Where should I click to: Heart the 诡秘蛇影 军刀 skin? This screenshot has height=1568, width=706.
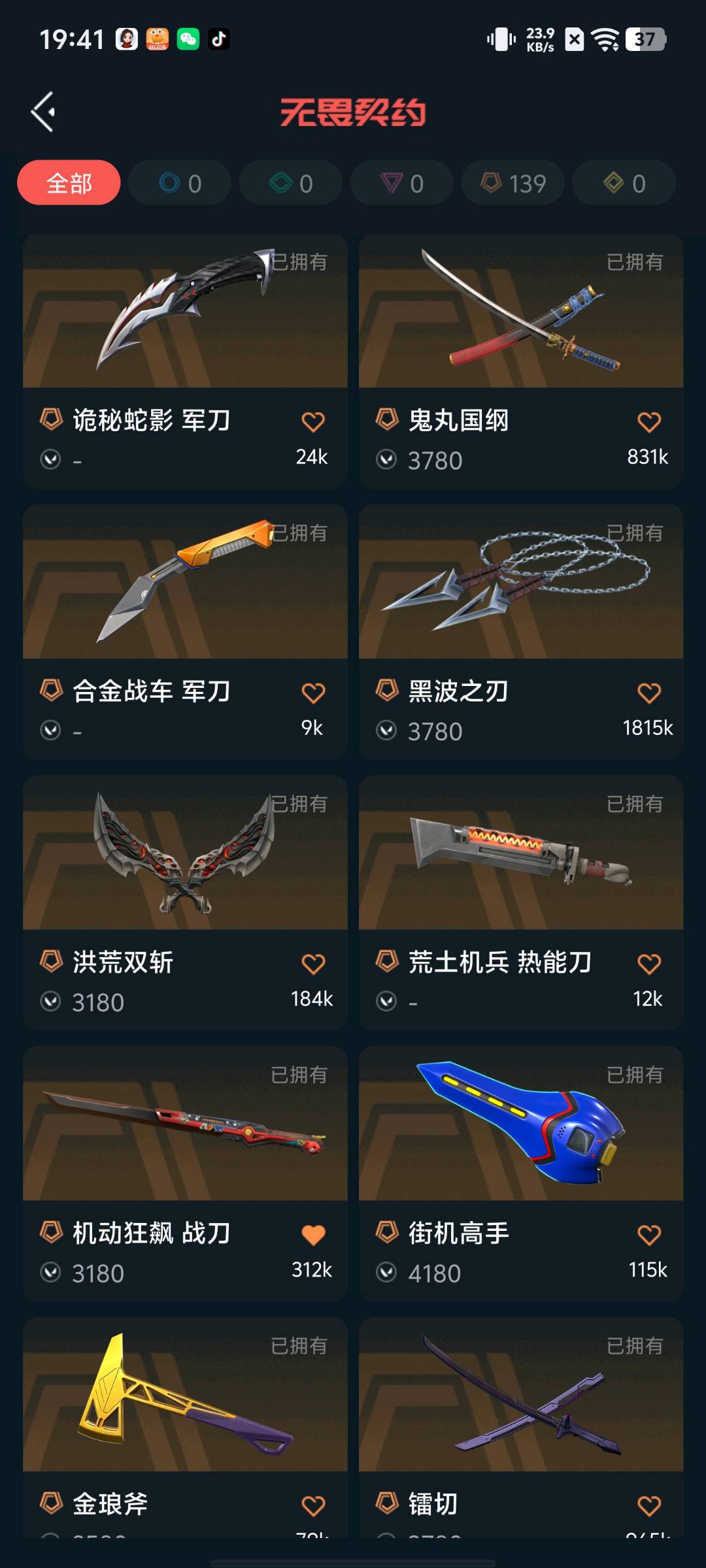pyautogui.click(x=313, y=422)
